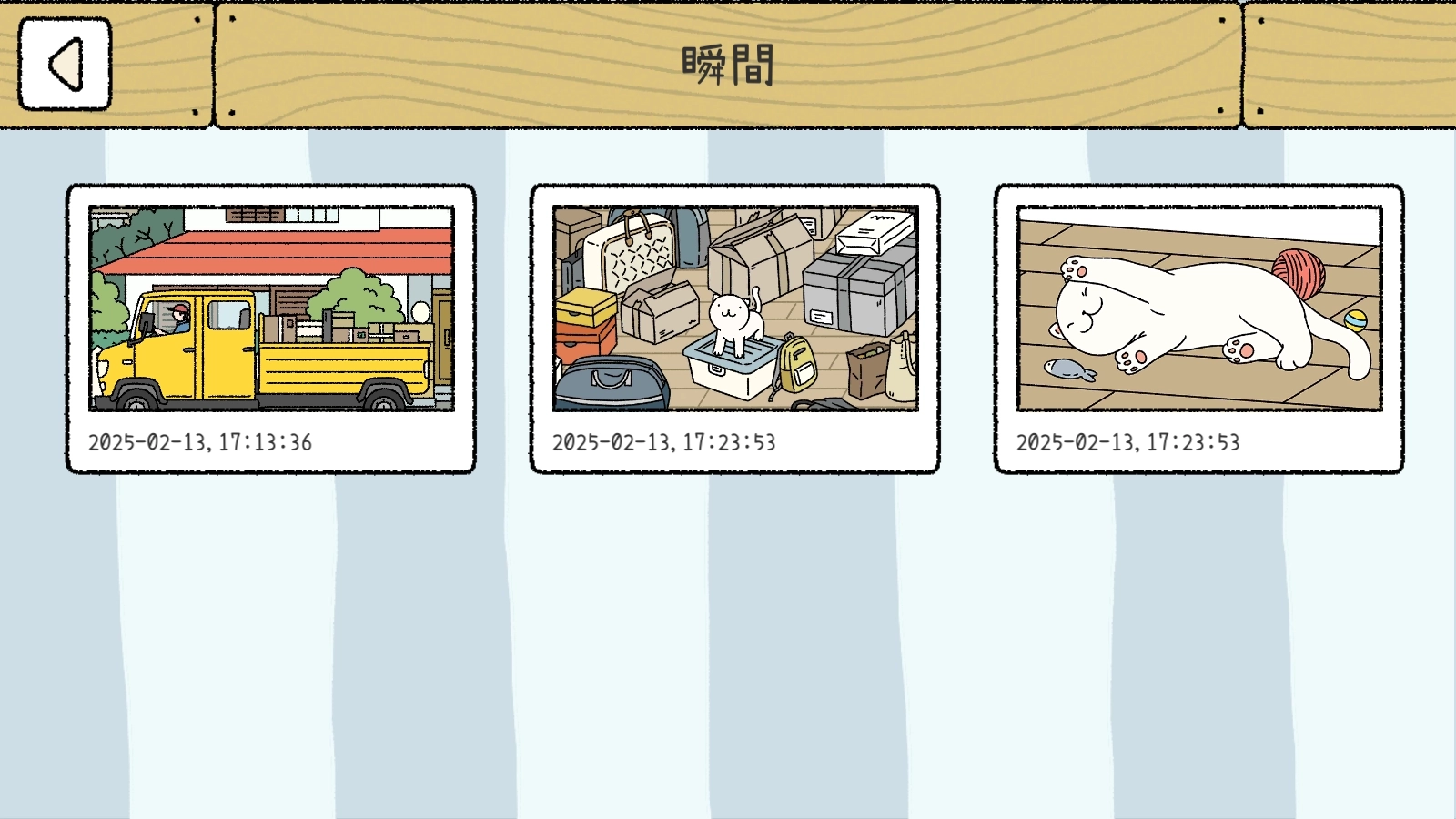Go back using the arrow button
The image size is (1456, 819).
point(65,65)
